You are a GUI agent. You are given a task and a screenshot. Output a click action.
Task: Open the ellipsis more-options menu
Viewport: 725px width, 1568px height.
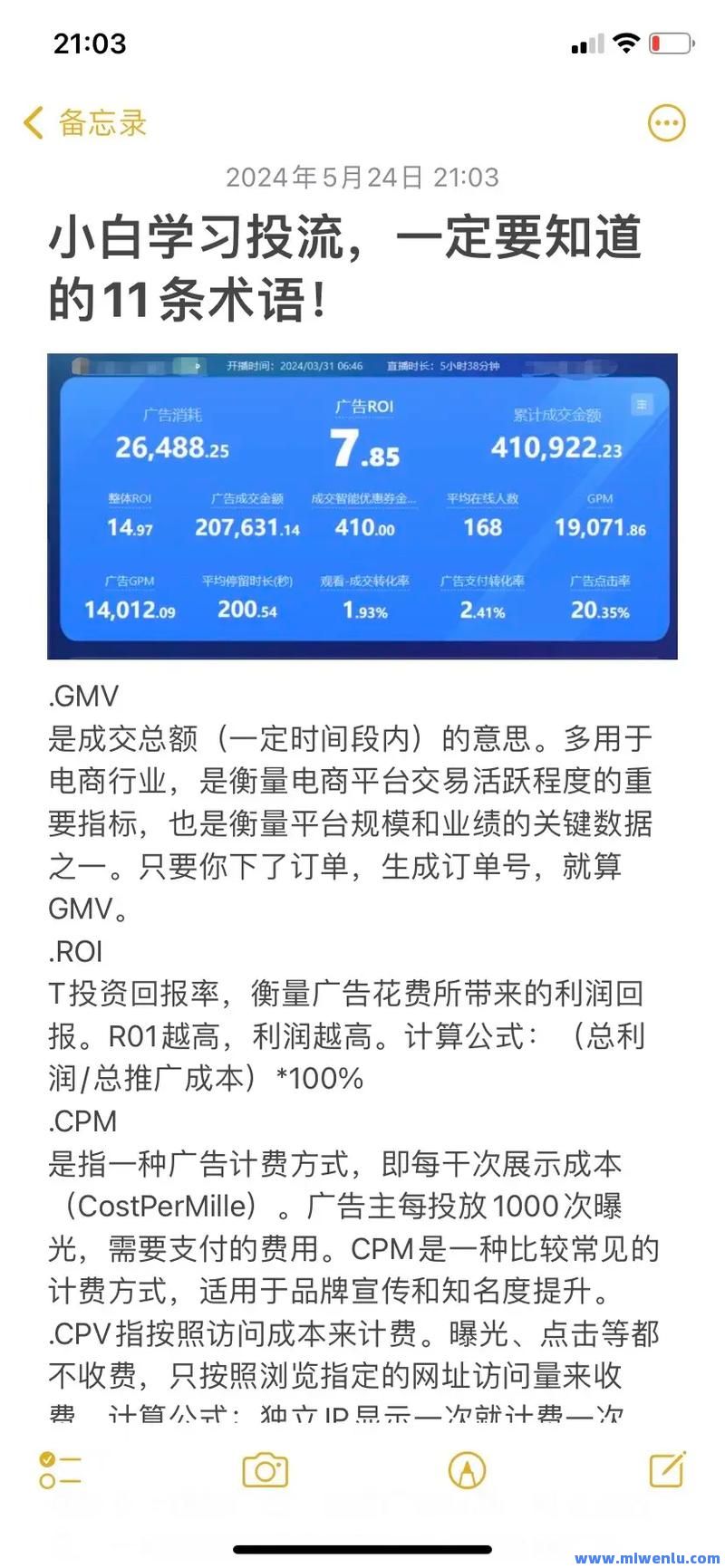click(667, 123)
